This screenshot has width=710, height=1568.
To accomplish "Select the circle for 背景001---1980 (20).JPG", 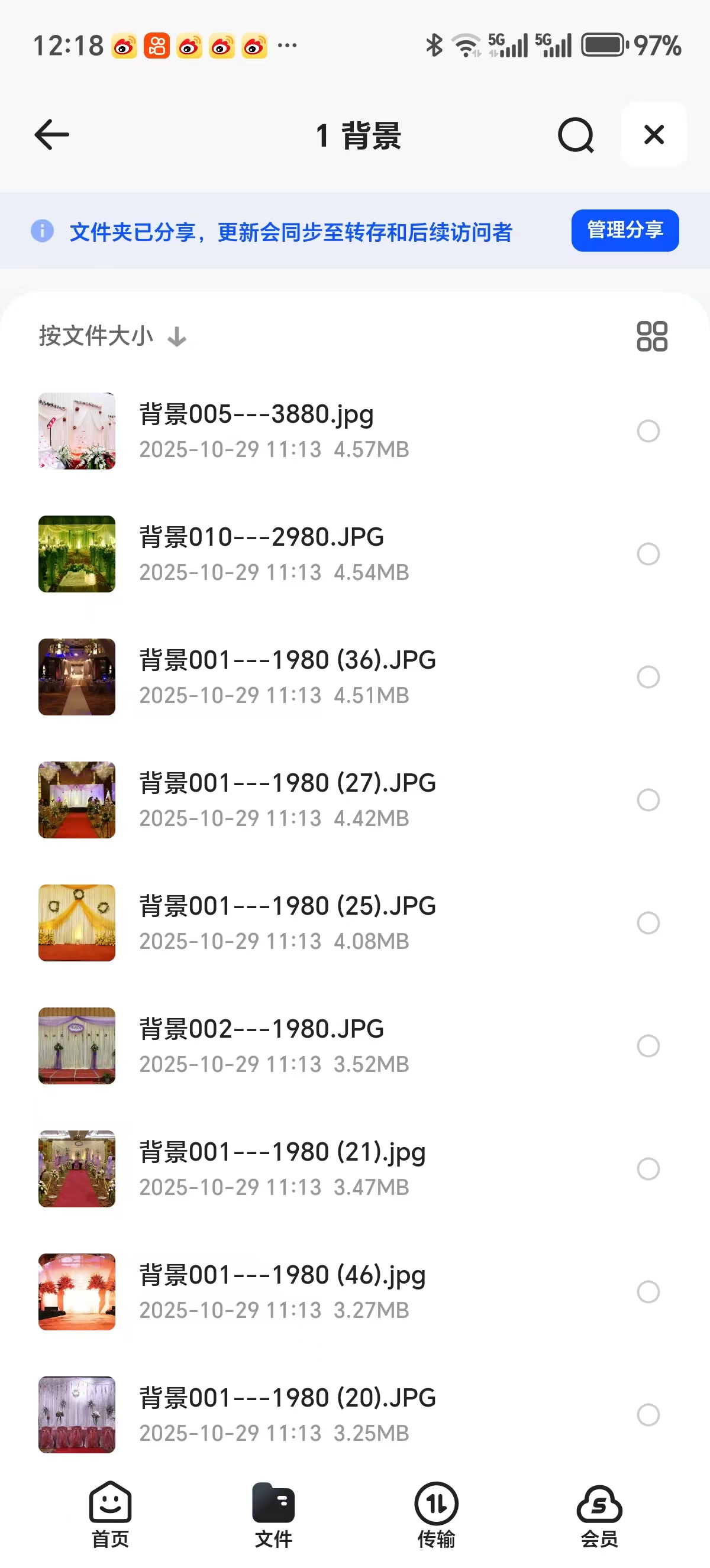I will click(x=648, y=1415).
